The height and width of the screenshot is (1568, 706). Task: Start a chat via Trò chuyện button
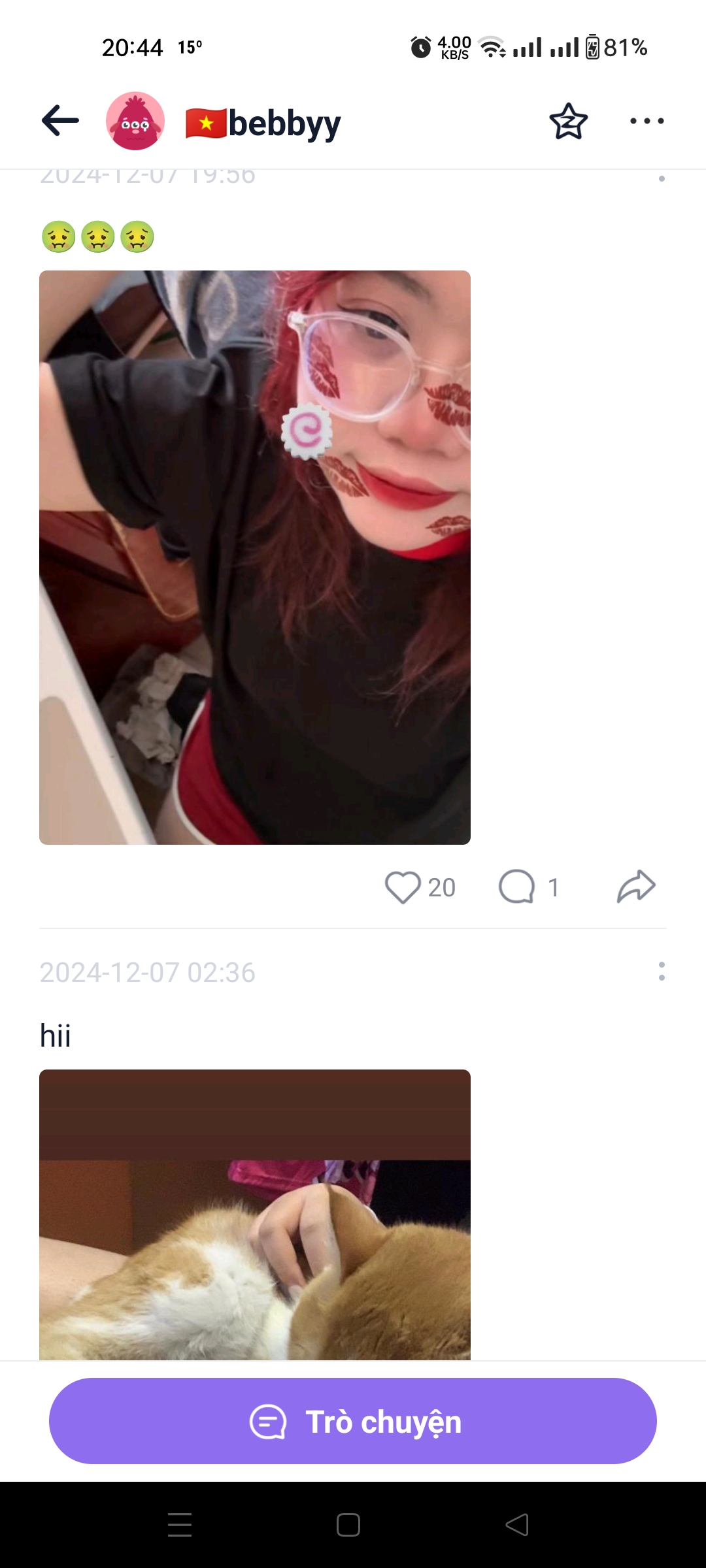pyautogui.click(x=353, y=1421)
